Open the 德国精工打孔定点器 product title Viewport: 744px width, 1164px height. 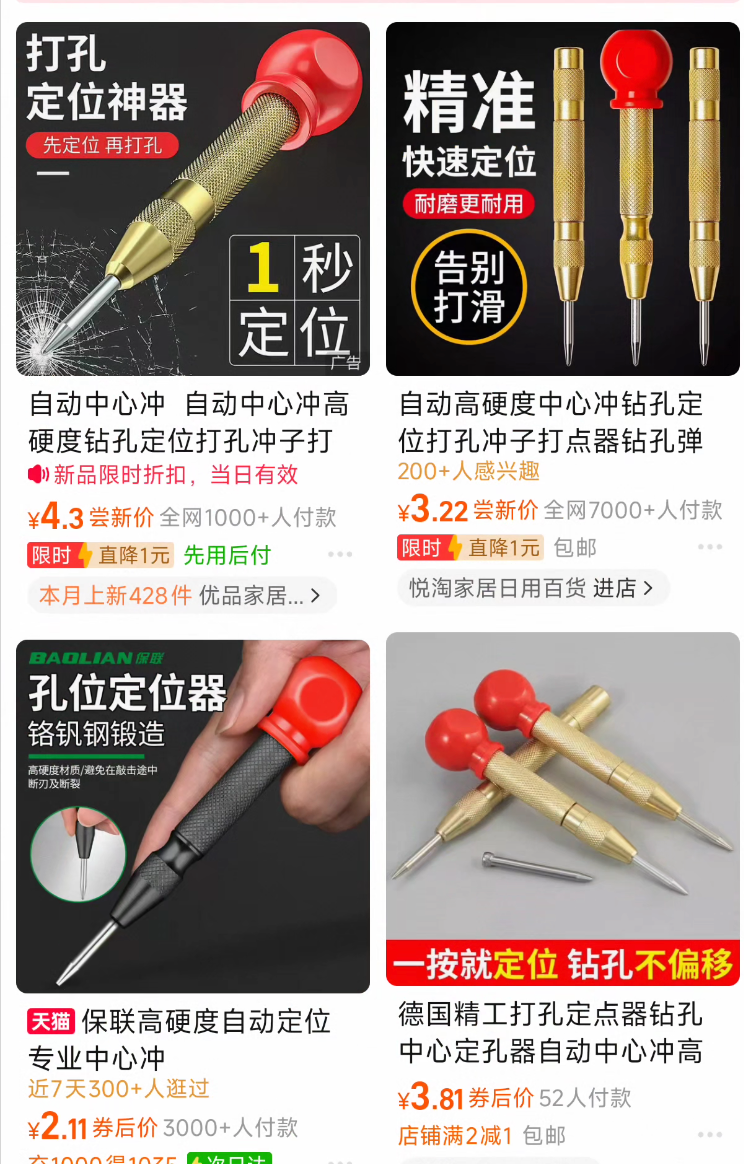pyautogui.click(x=551, y=1032)
